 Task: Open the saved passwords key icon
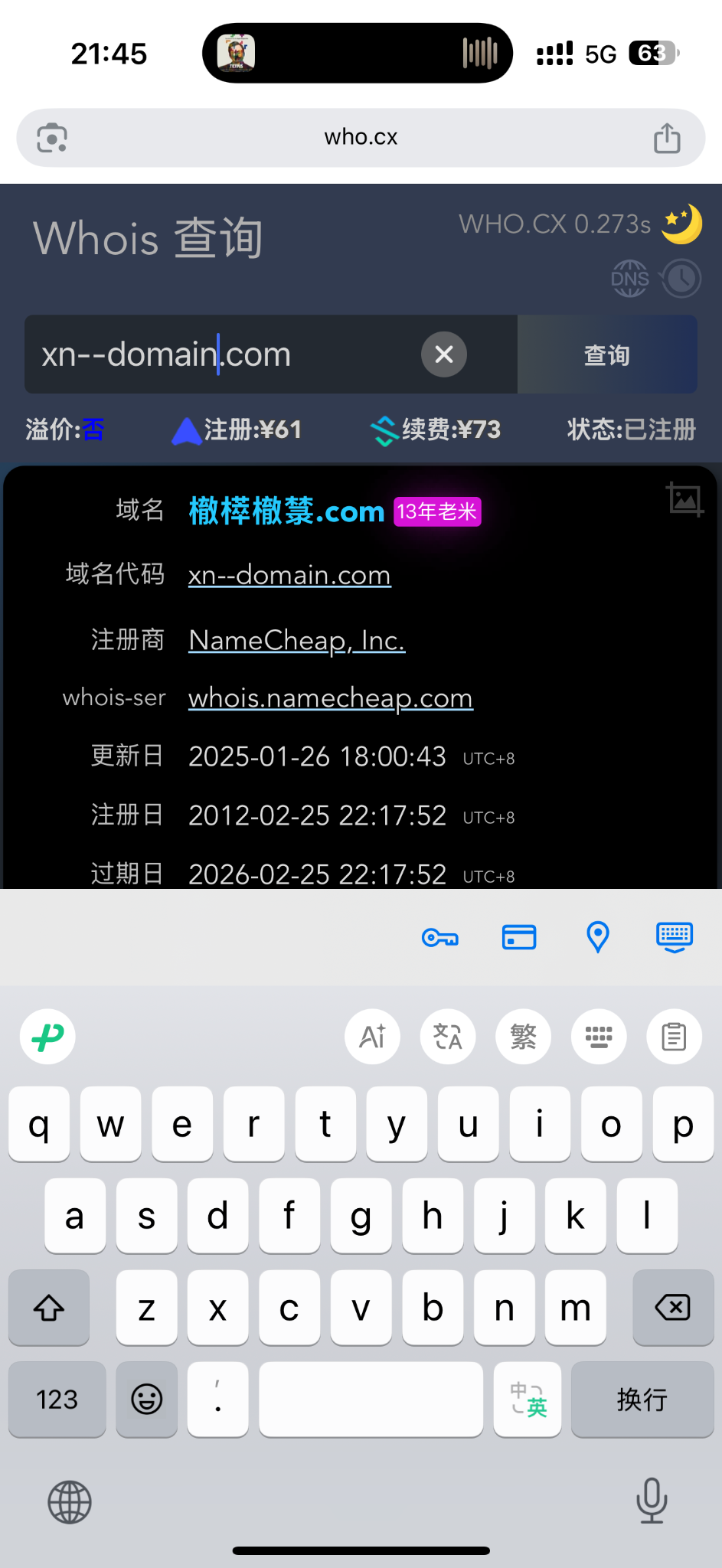(440, 937)
